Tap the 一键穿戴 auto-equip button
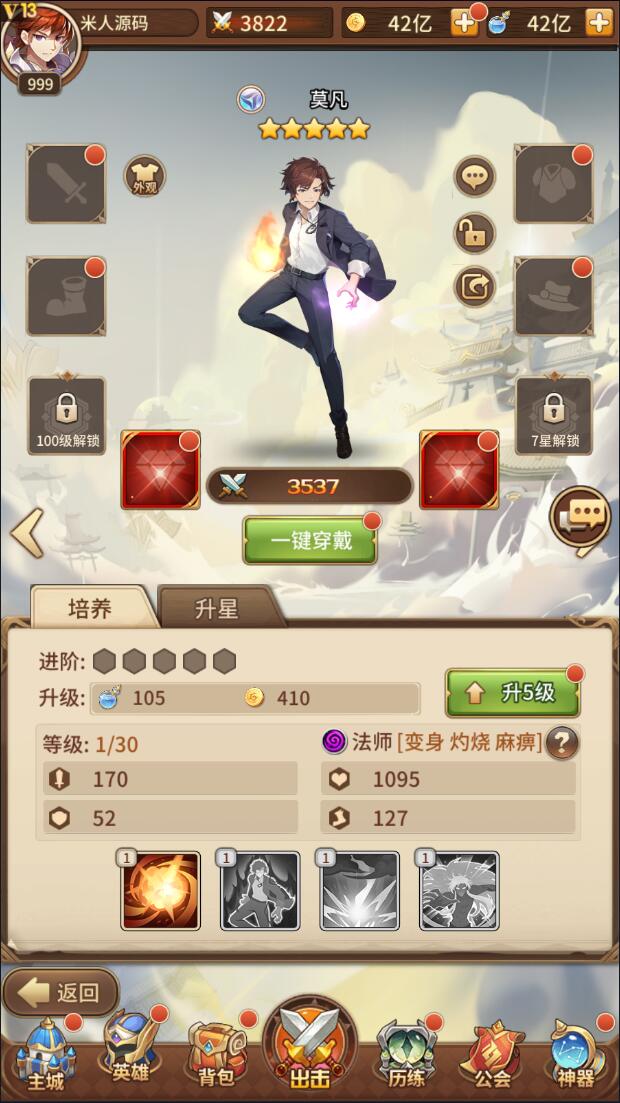Viewport: 620px width, 1103px height. pyautogui.click(x=310, y=541)
